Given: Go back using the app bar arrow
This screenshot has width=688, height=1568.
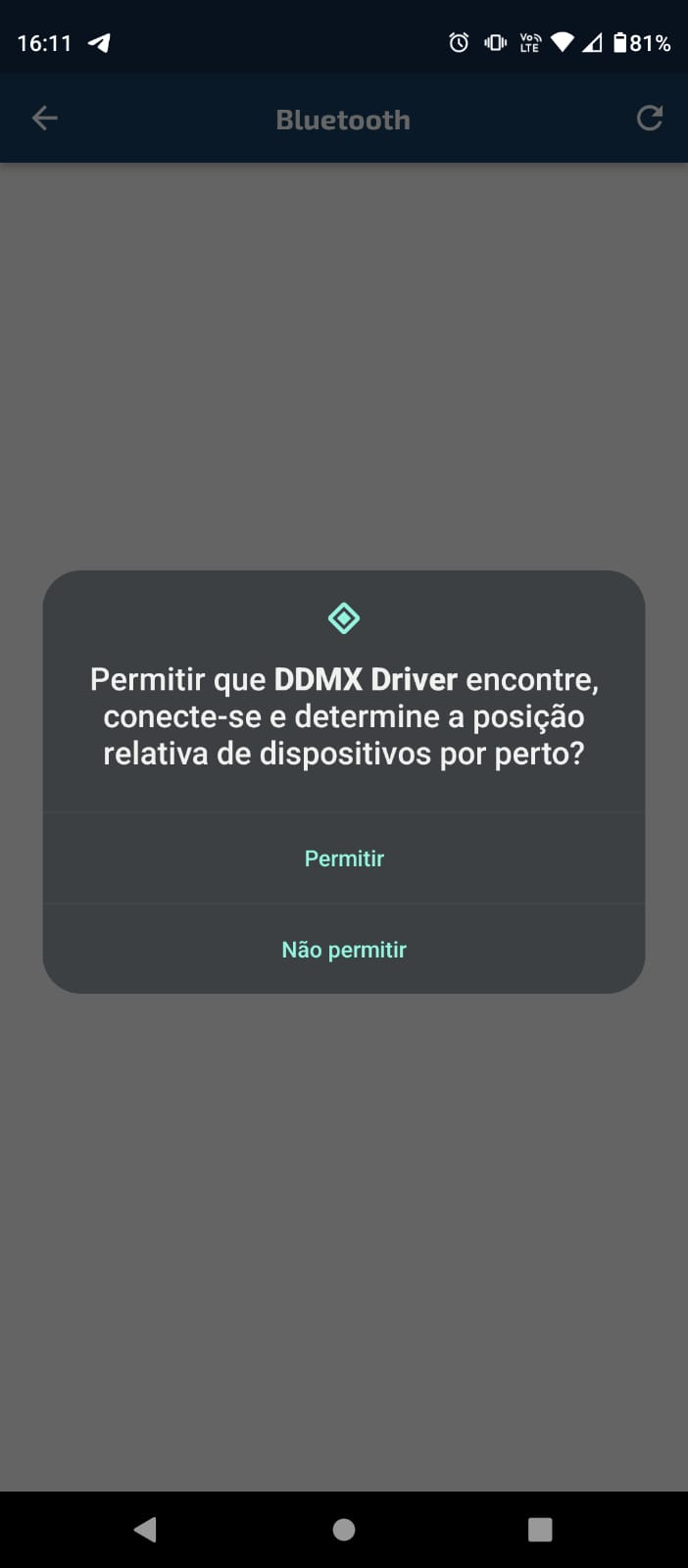Looking at the screenshot, I should click(45, 119).
